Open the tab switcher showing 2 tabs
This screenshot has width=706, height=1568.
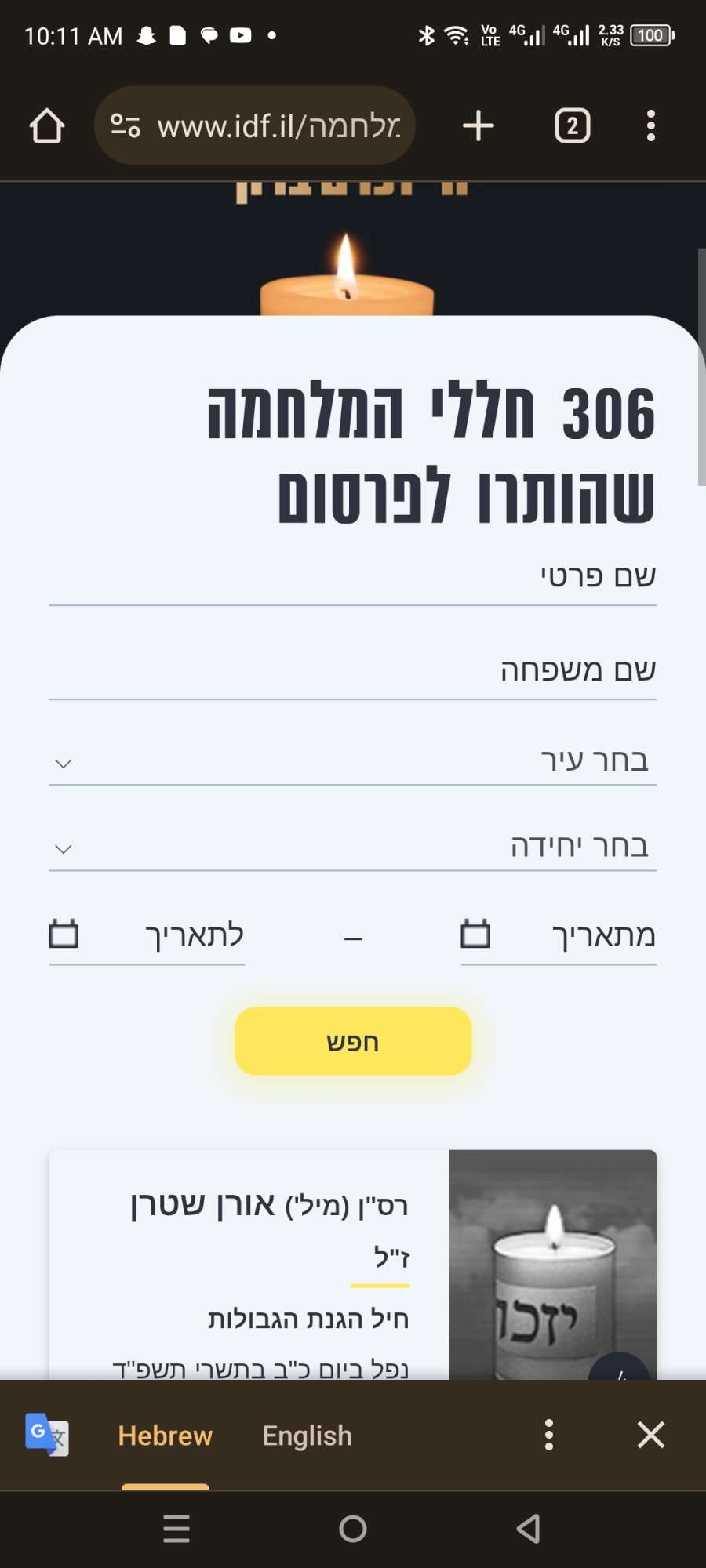tap(573, 125)
